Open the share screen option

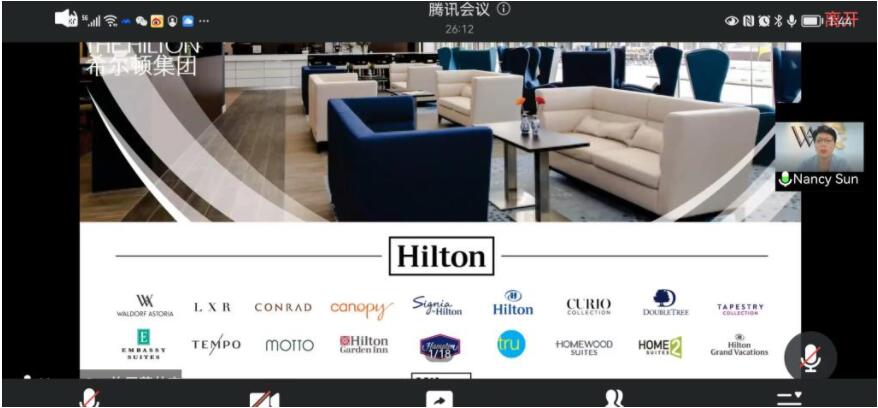coord(439,398)
